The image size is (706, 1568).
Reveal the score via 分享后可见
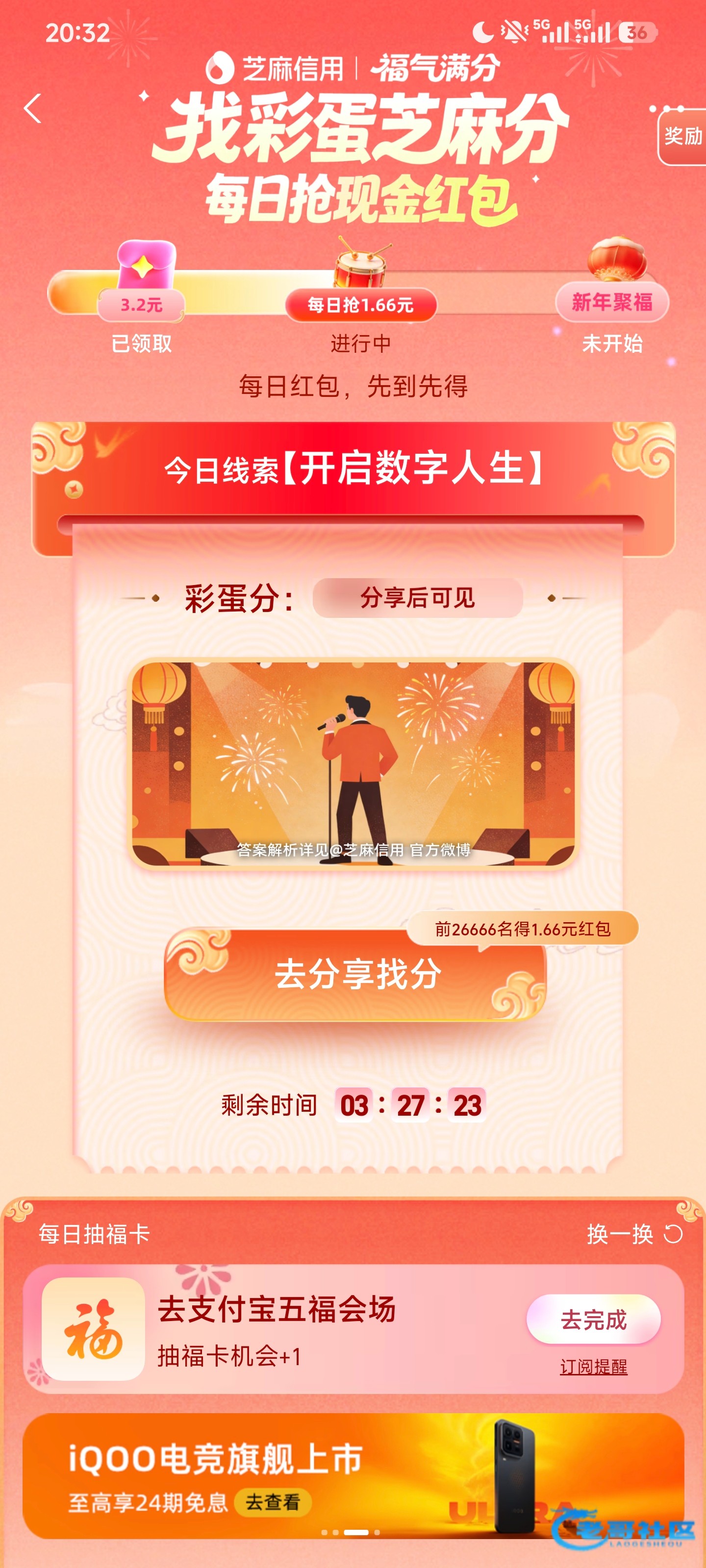click(417, 598)
